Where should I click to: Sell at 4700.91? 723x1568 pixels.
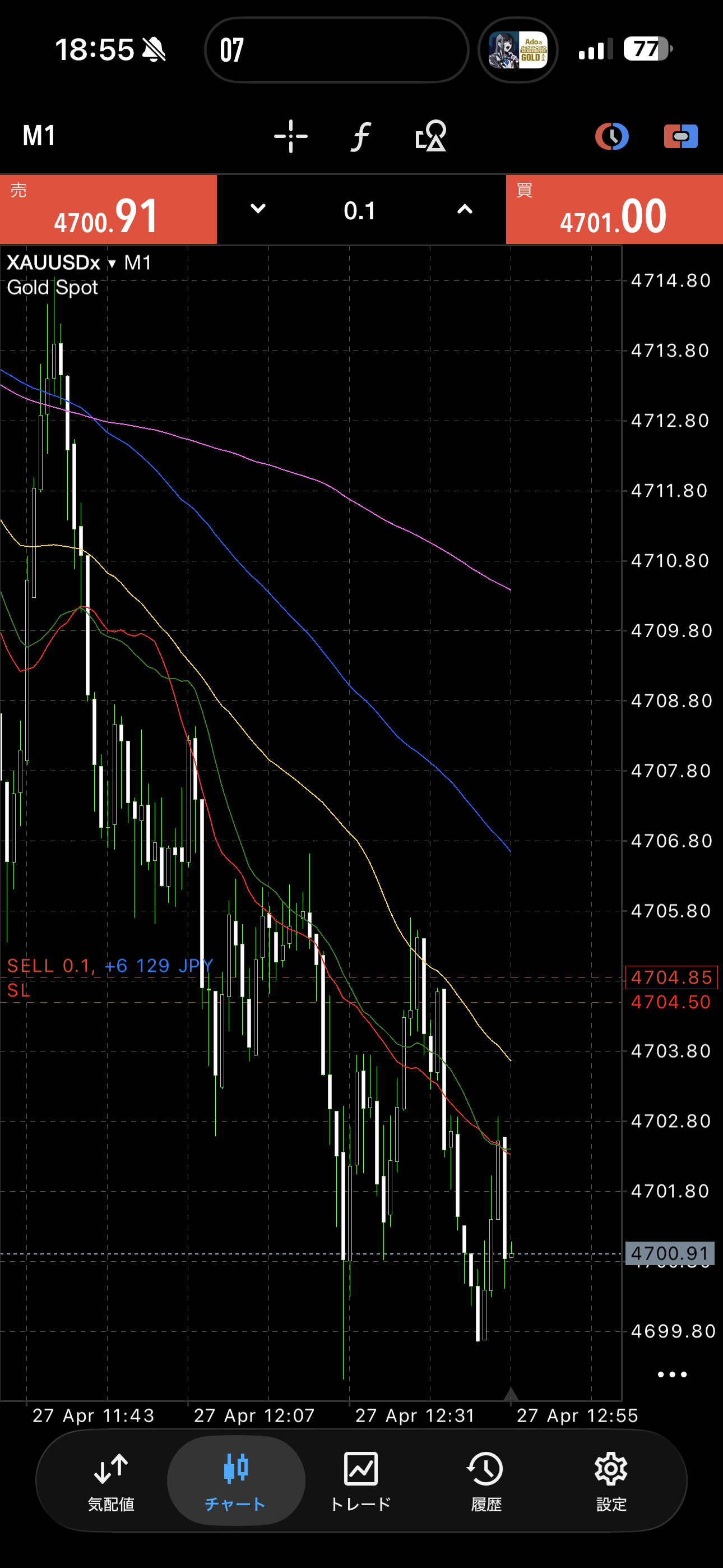(x=108, y=210)
